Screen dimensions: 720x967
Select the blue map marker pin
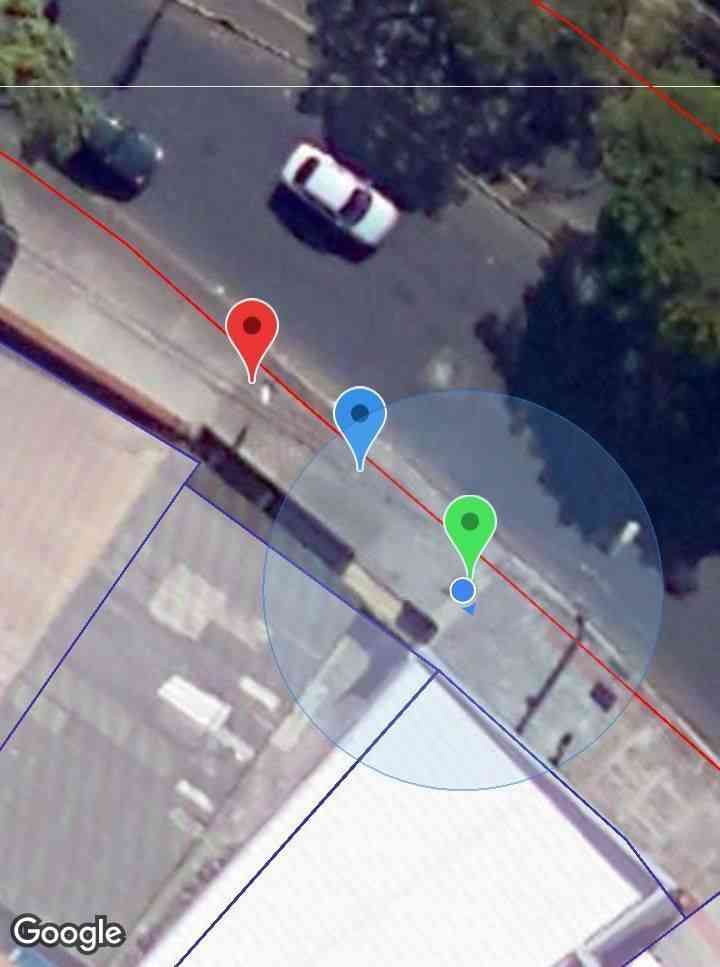click(360, 418)
